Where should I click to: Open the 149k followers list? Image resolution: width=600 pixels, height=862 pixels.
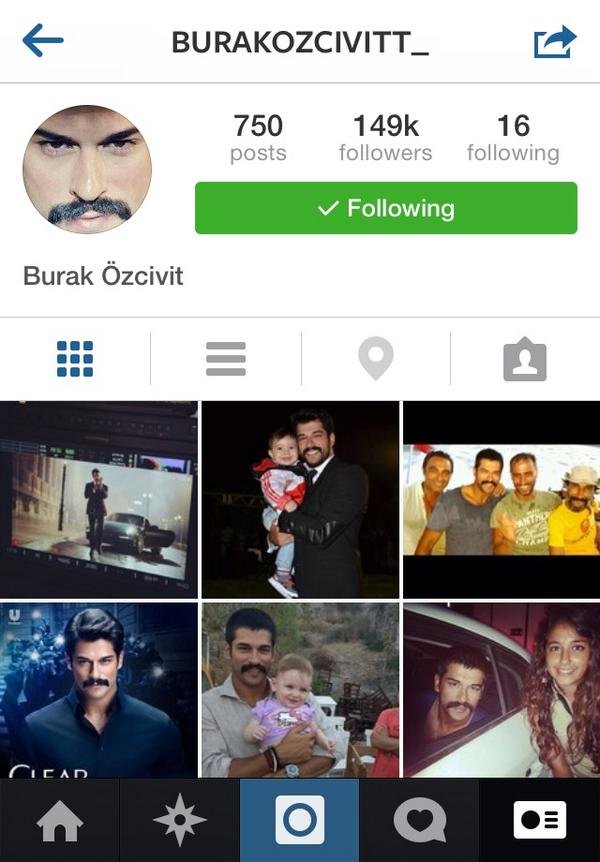[385, 138]
